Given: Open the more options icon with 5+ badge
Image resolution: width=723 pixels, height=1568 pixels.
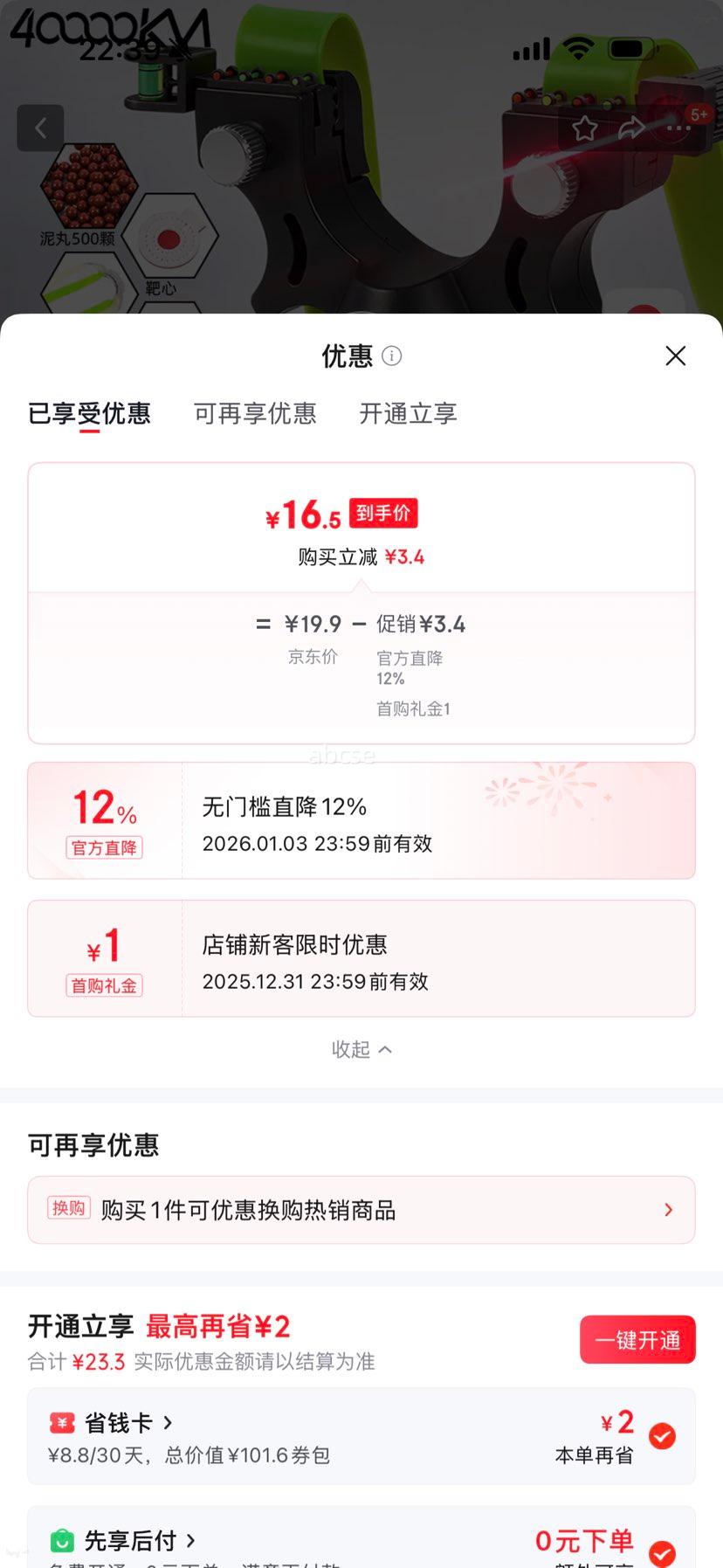Looking at the screenshot, I should tap(676, 127).
